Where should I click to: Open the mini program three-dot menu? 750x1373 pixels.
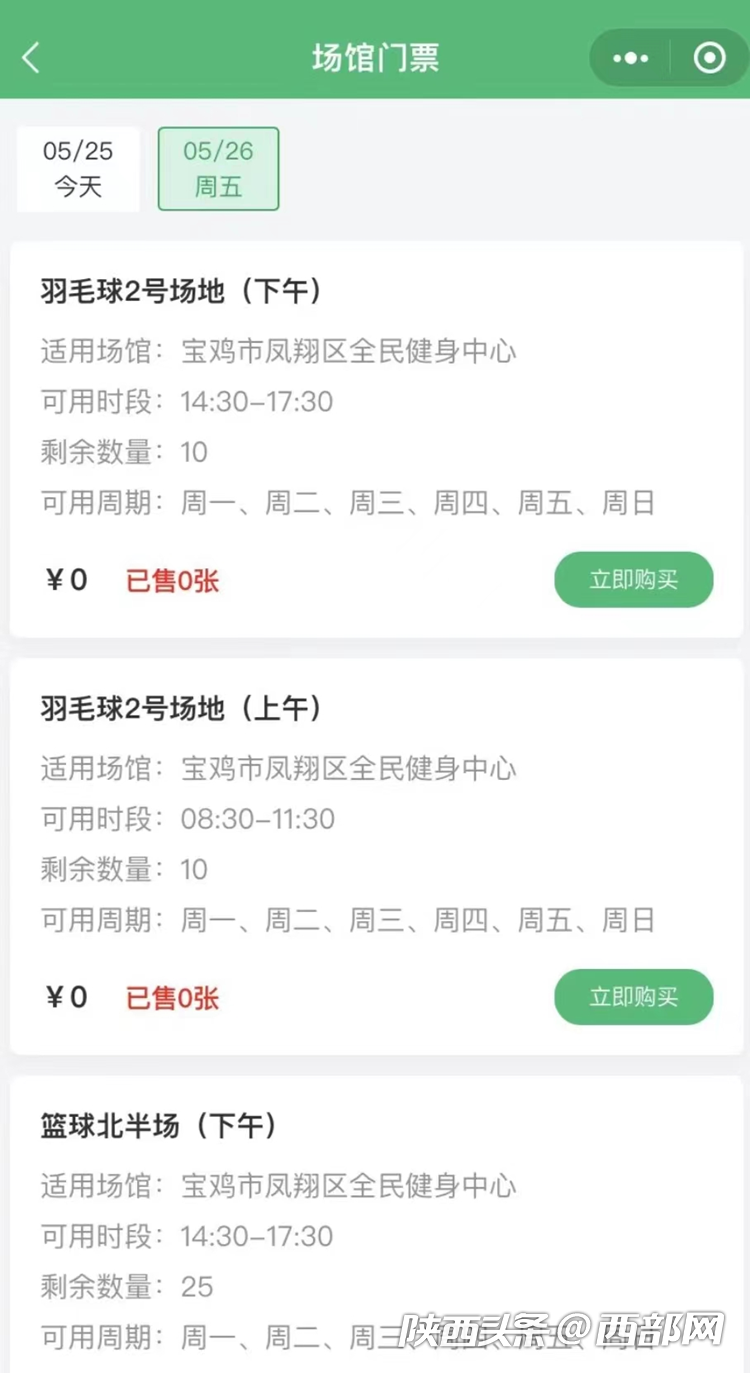click(630, 58)
